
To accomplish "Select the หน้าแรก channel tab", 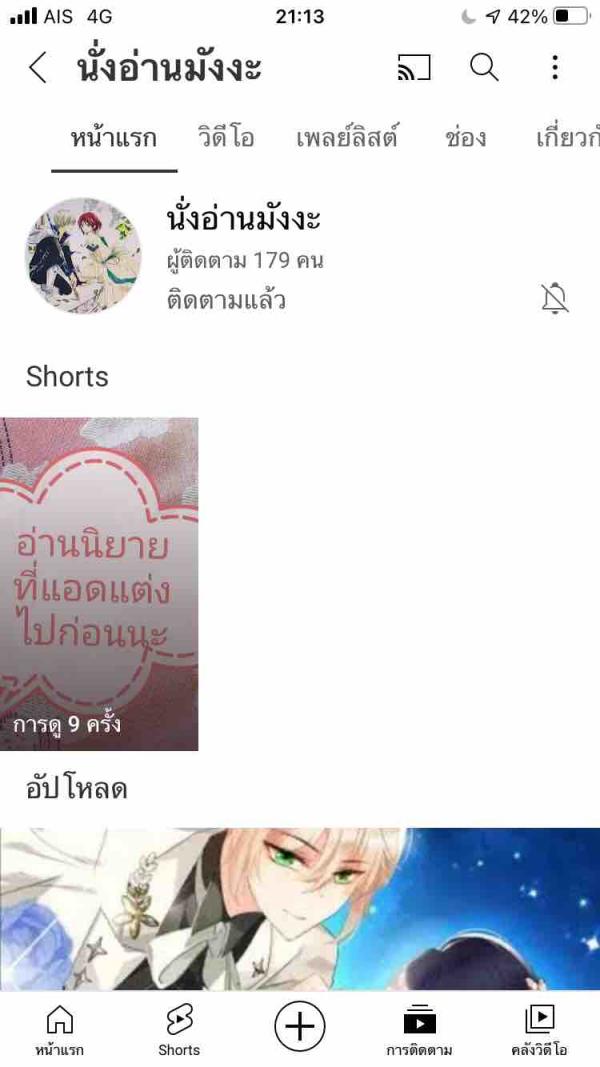I will tap(114, 138).
